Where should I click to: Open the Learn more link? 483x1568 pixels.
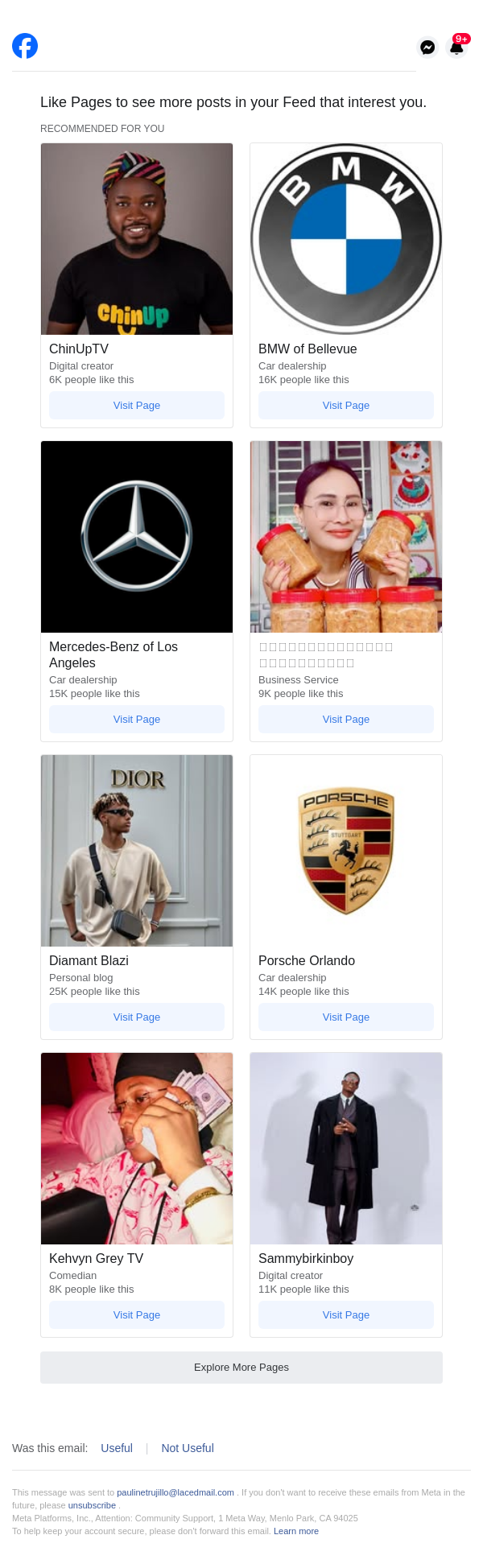(296, 1531)
